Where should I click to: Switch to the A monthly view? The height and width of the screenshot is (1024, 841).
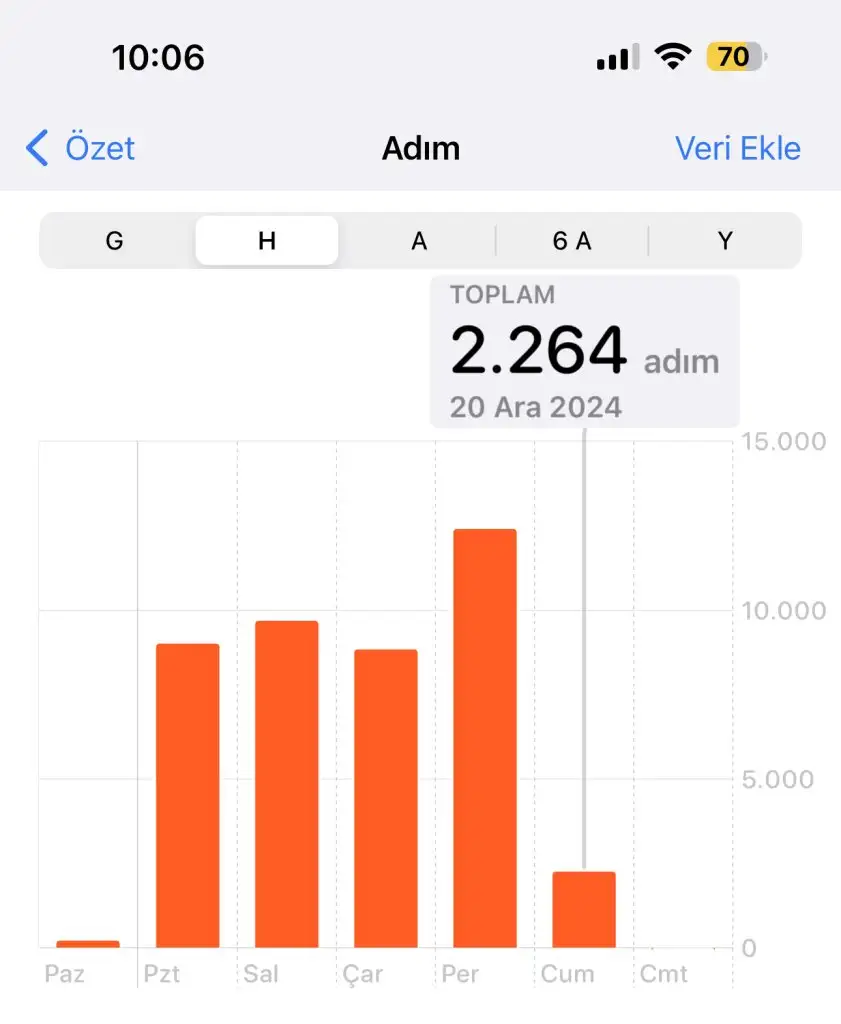click(419, 241)
